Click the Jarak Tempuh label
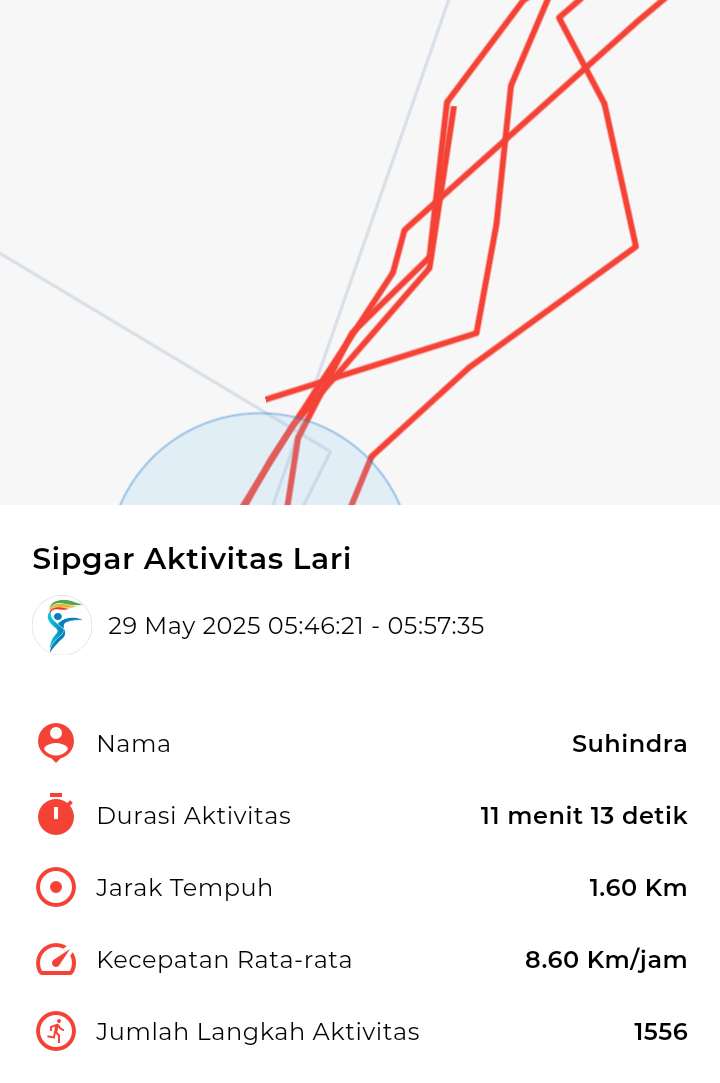The image size is (720, 1083). tap(182, 888)
